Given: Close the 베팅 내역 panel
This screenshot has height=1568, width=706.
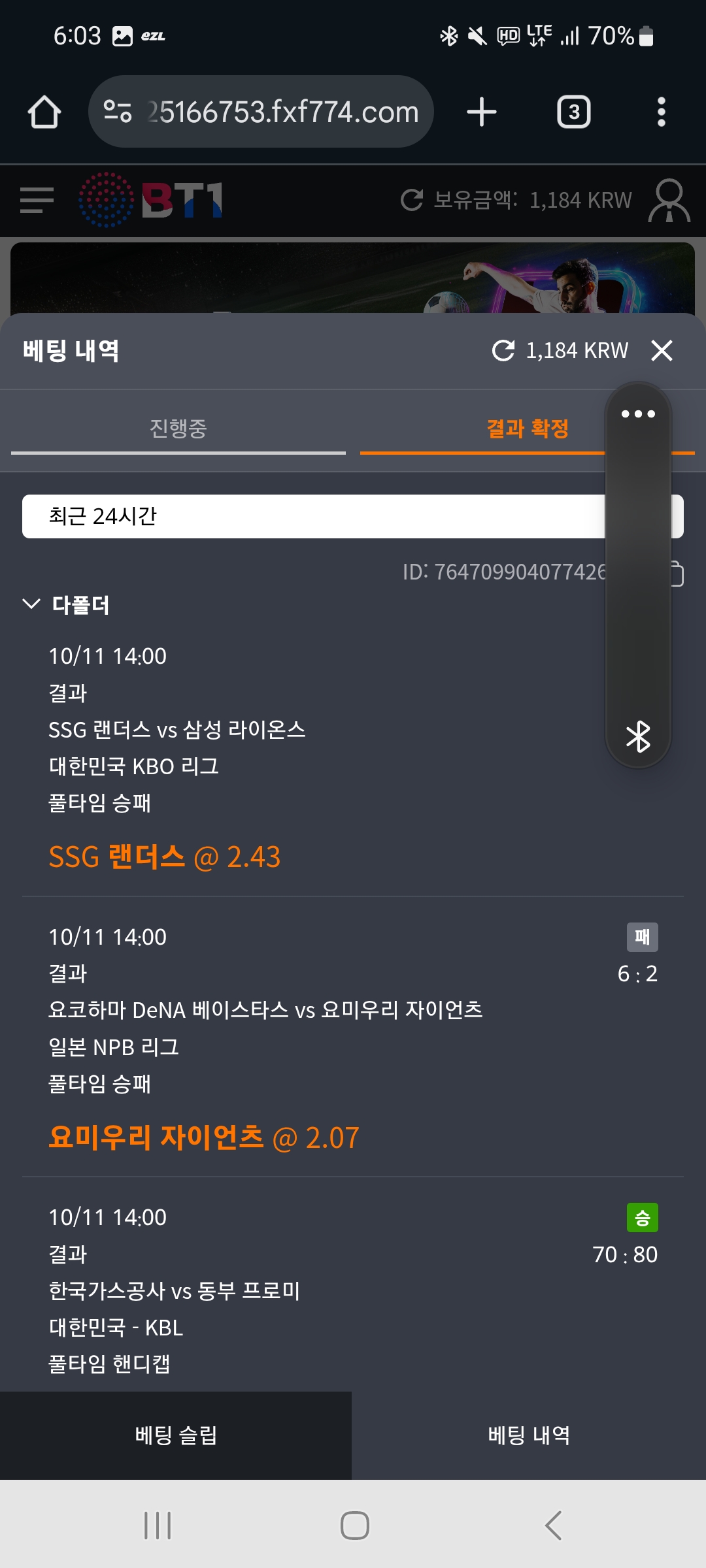Looking at the screenshot, I should click(x=662, y=351).
